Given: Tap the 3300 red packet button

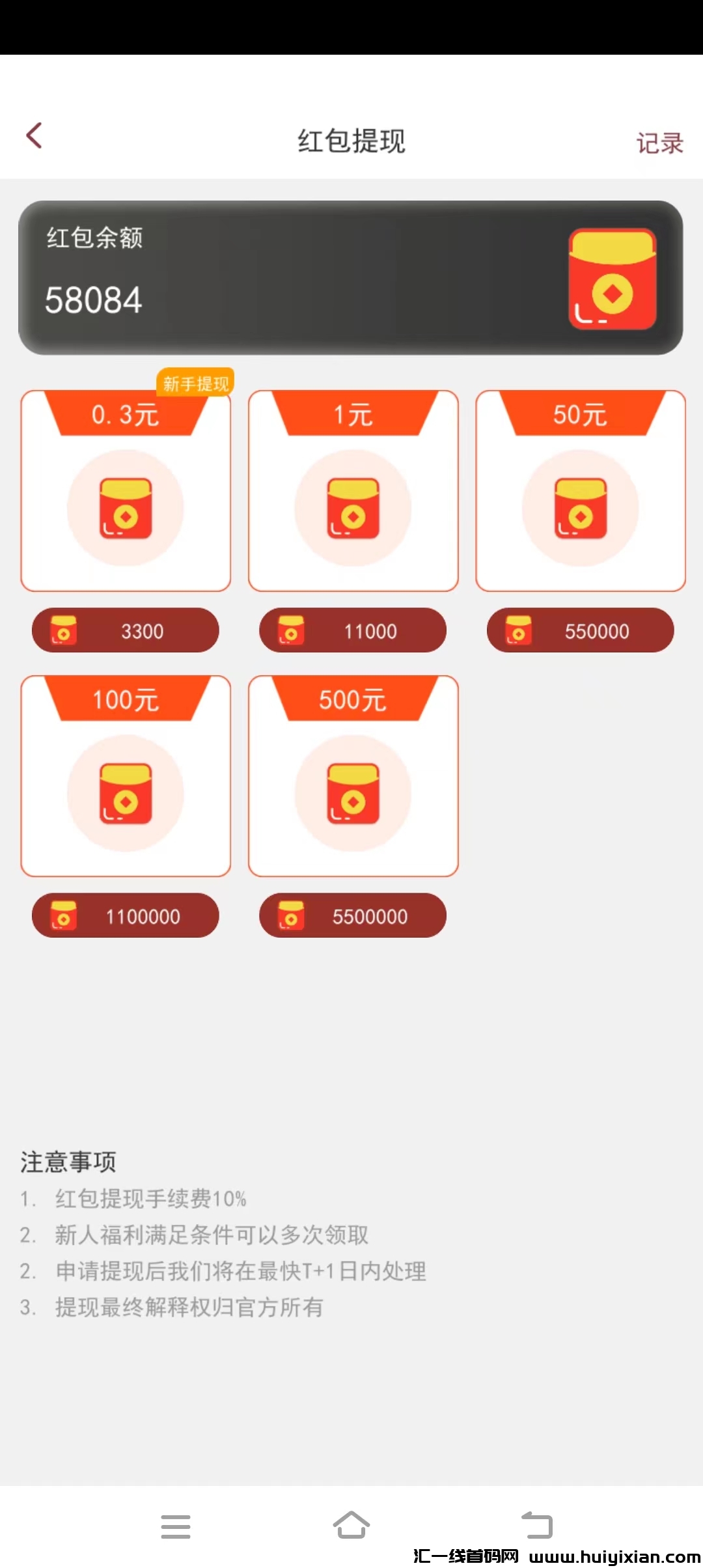Looking at the screenshot, I should 126,630.
